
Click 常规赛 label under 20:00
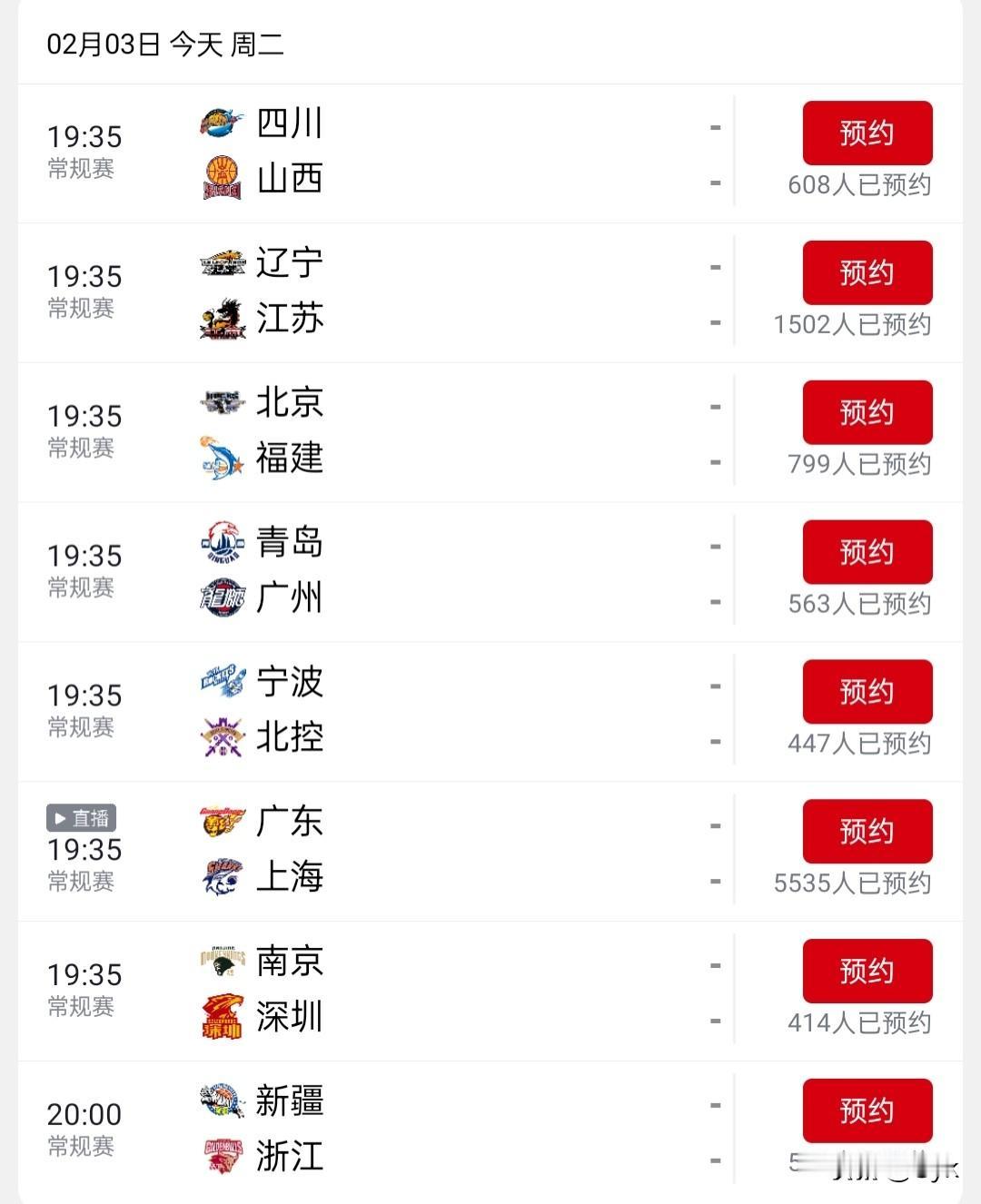80,1145
